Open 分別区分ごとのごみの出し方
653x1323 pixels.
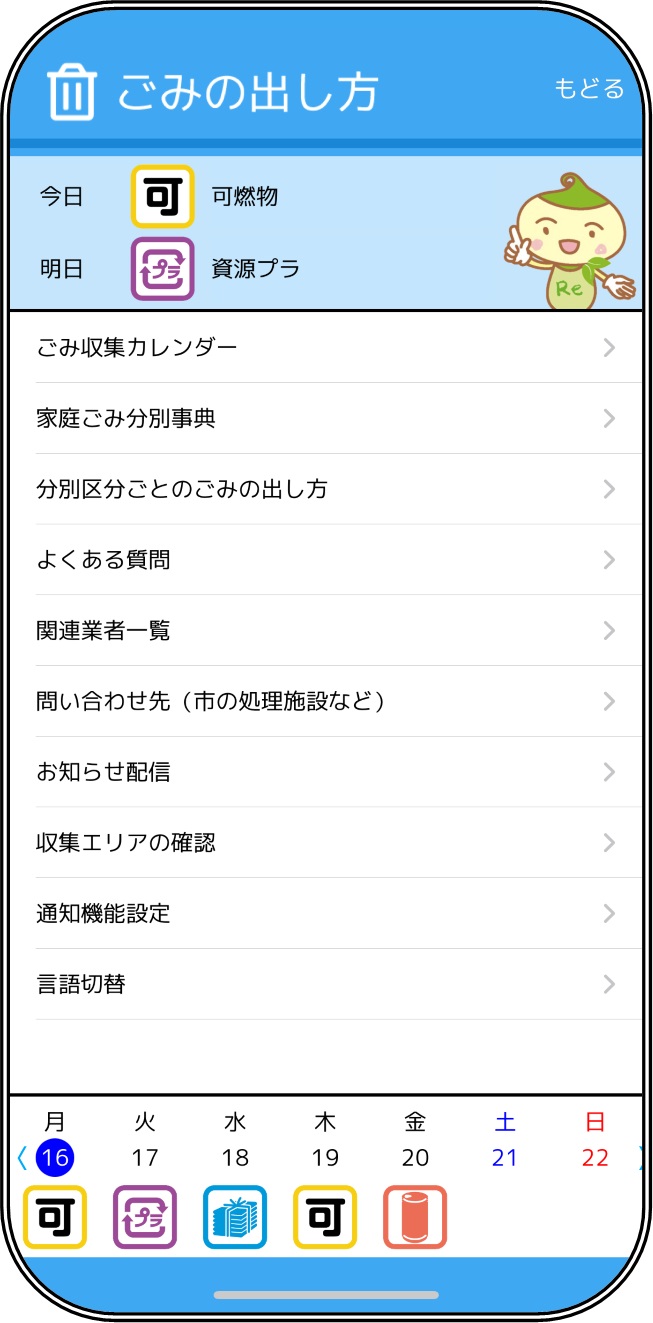(325, 490)
